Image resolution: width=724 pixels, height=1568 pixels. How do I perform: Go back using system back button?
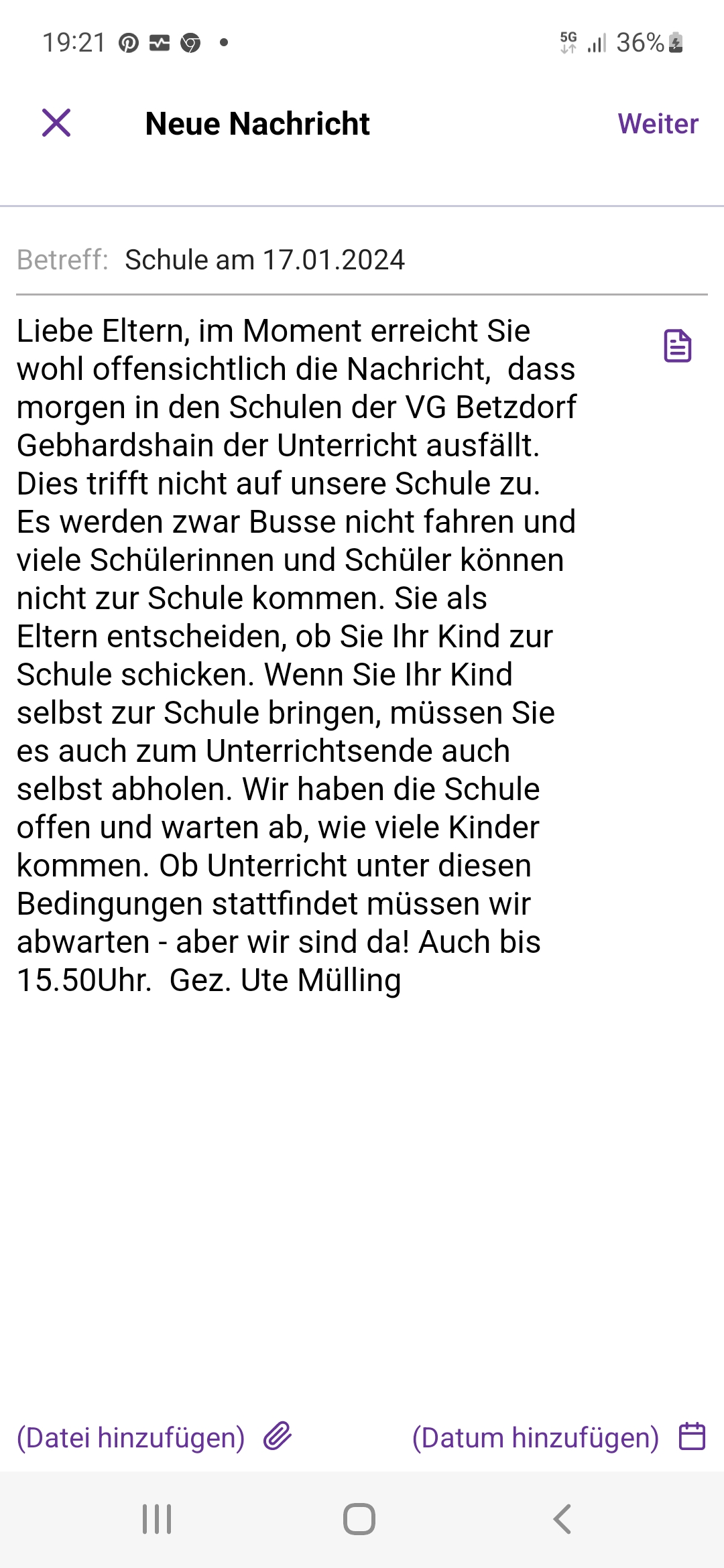pos(562,1519)
